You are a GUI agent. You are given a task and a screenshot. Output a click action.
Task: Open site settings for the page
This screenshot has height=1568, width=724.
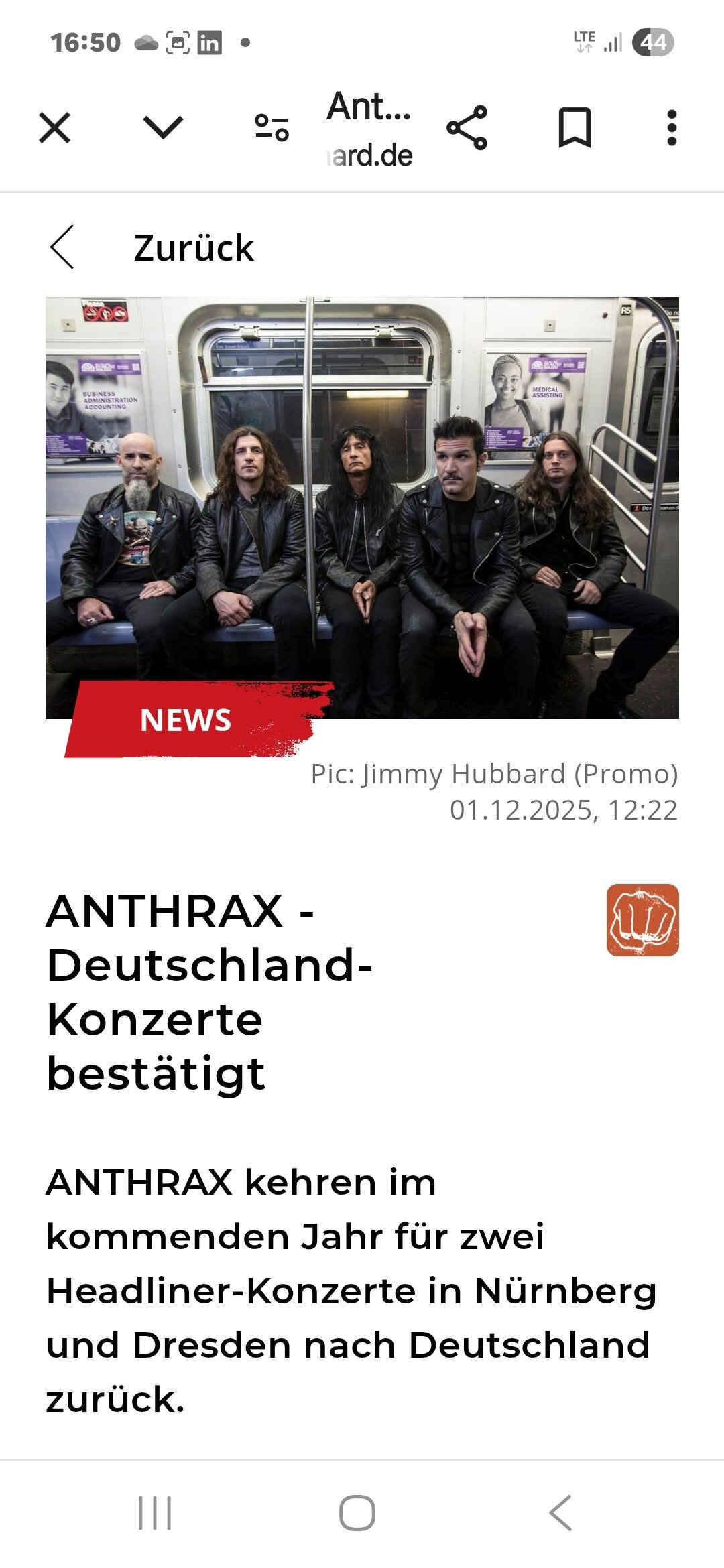271,127
